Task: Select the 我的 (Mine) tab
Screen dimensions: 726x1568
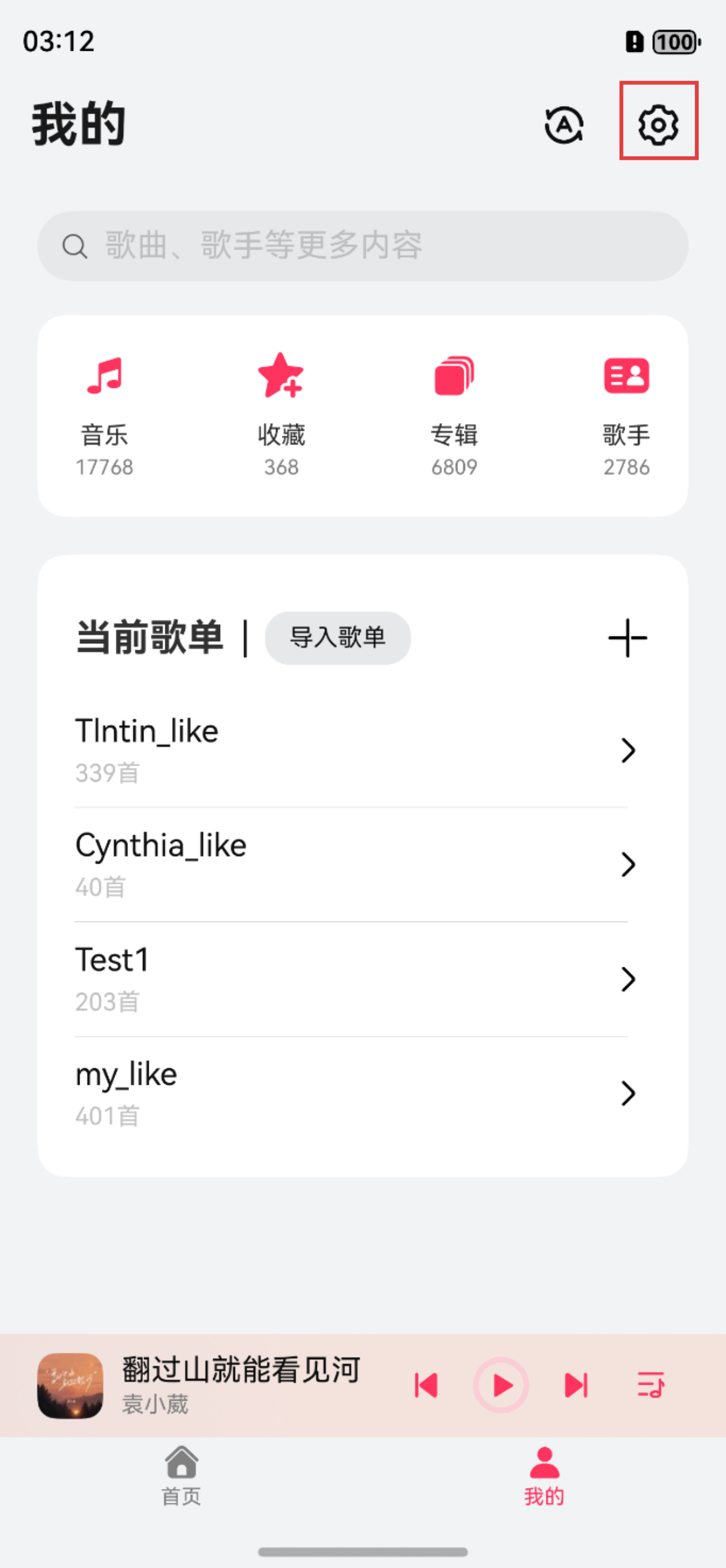Action: click(x=543, y=1483)
